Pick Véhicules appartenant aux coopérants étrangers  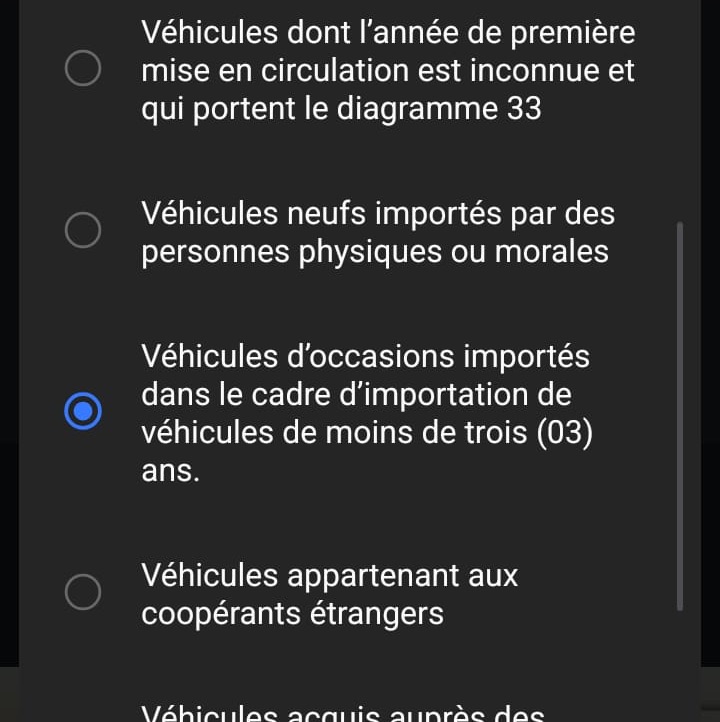point(83,592)
